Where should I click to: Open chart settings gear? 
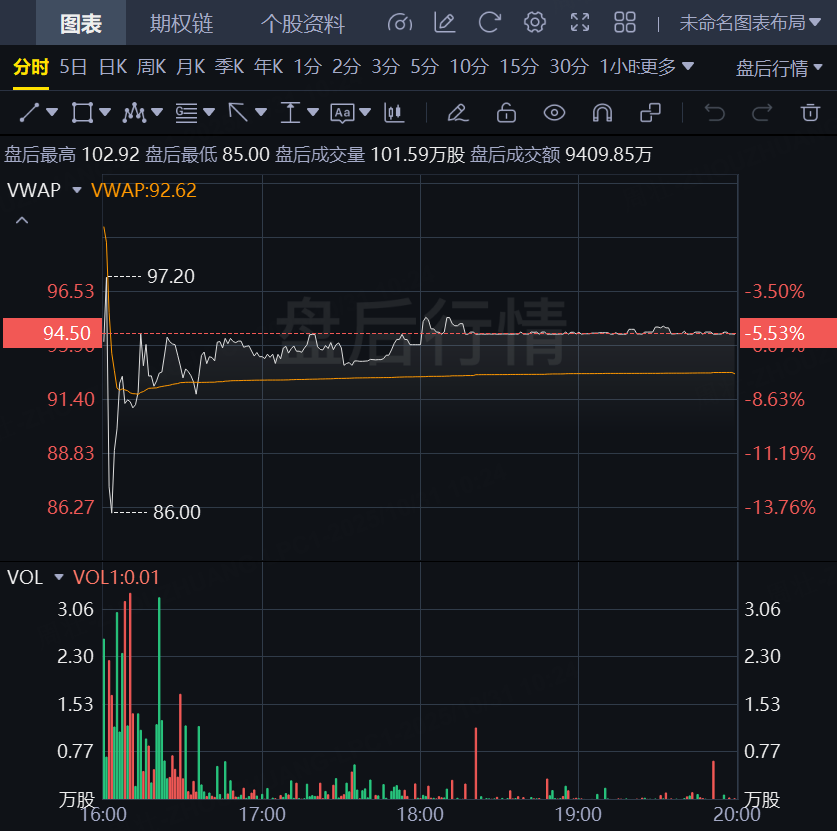[x=535, y=22]
